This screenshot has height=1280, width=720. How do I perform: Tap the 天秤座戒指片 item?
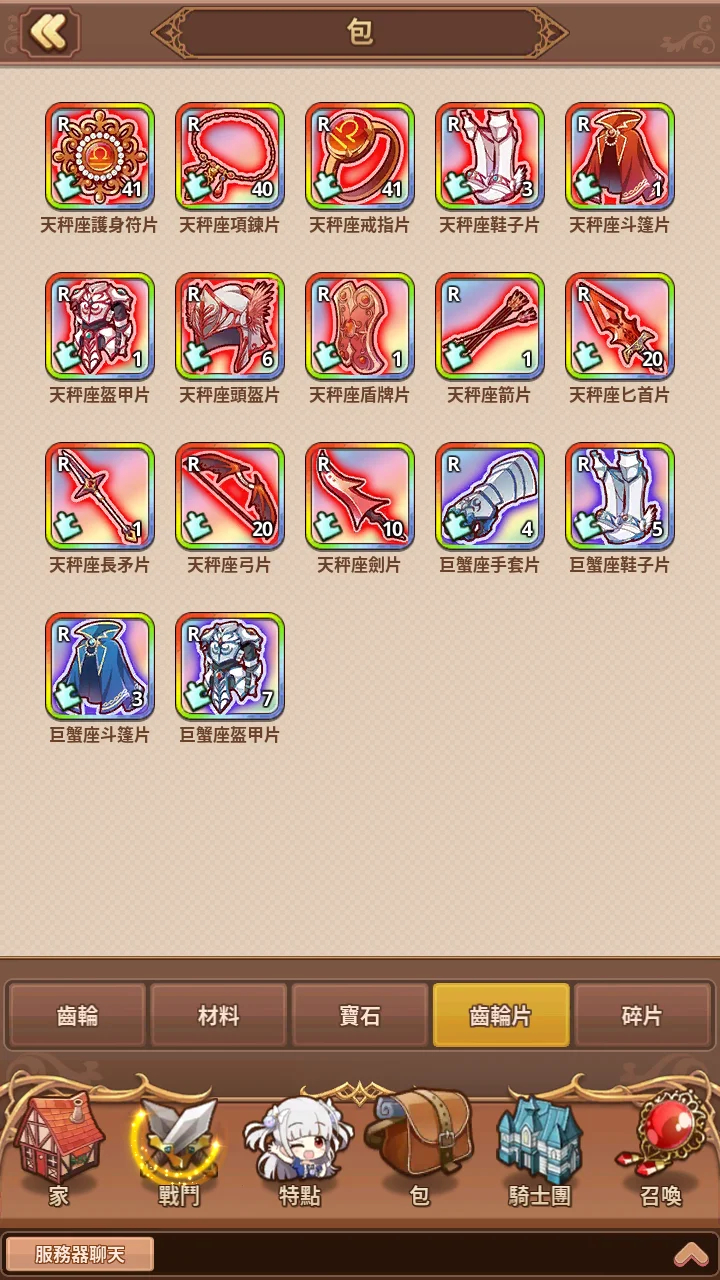click(360, 156)
